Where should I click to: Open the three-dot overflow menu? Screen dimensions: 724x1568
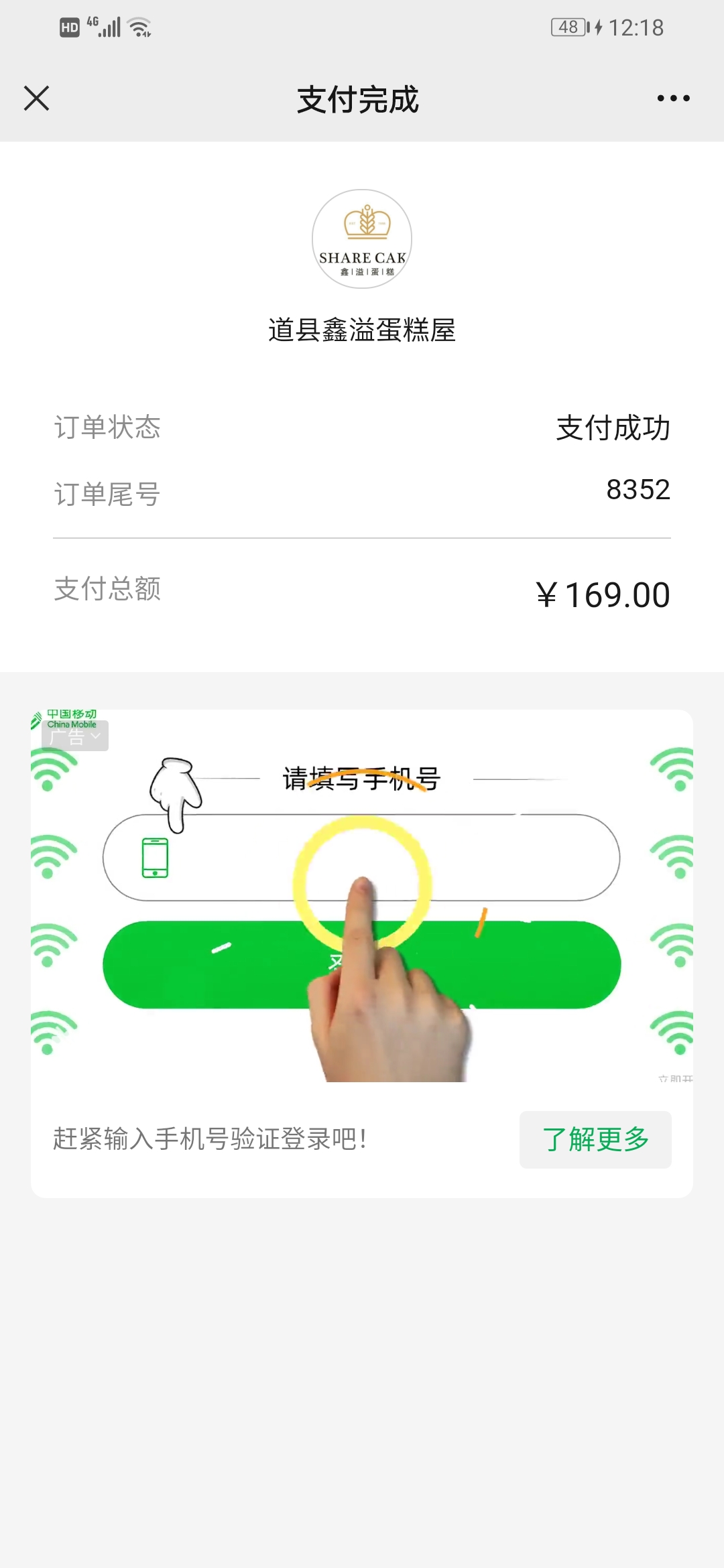tap(673, 99)
